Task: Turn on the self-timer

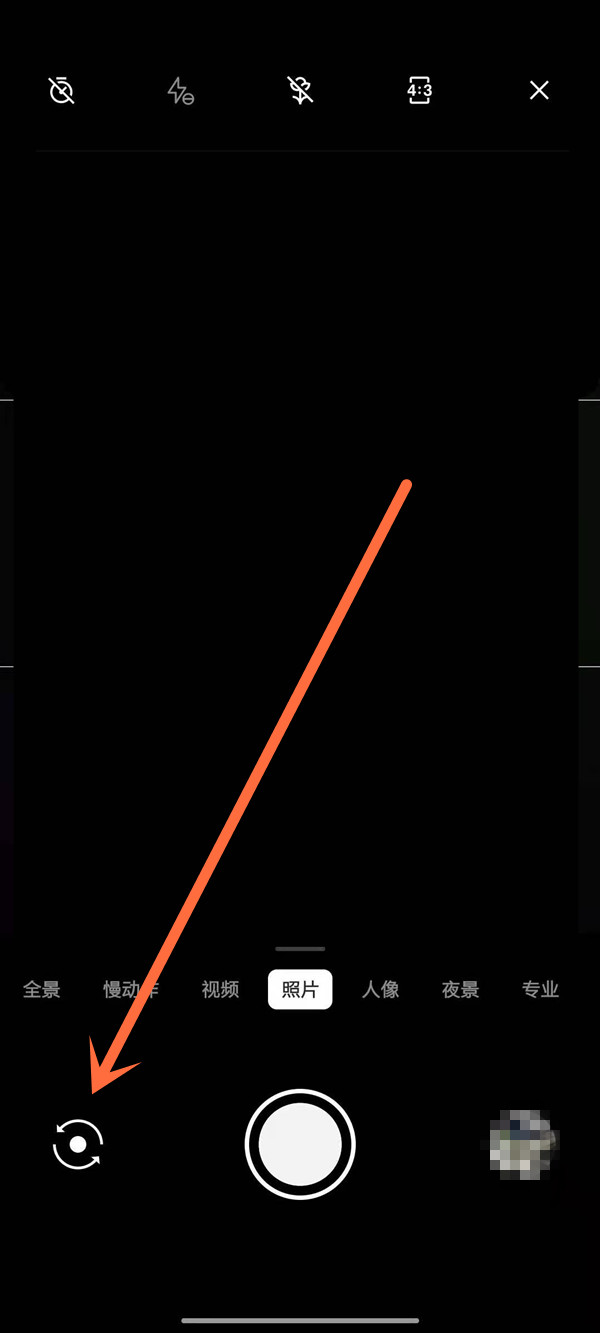Action: tap(62, 91)
